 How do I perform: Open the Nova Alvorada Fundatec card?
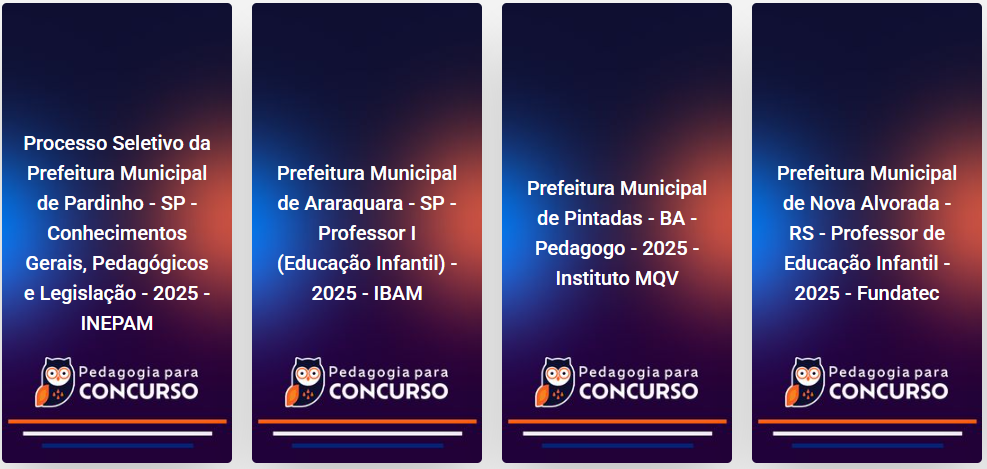click(867, 233)
